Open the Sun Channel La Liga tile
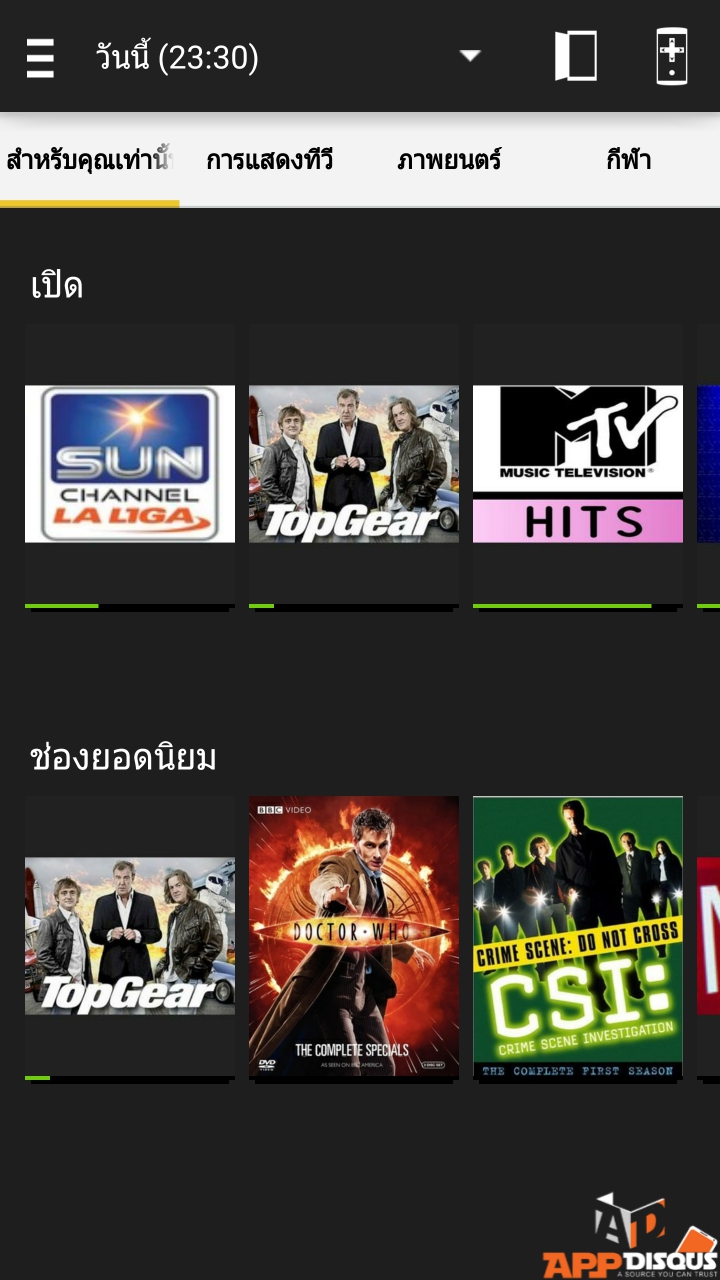The width and height of the screenshot is (720, 1280). coord(130,464)
